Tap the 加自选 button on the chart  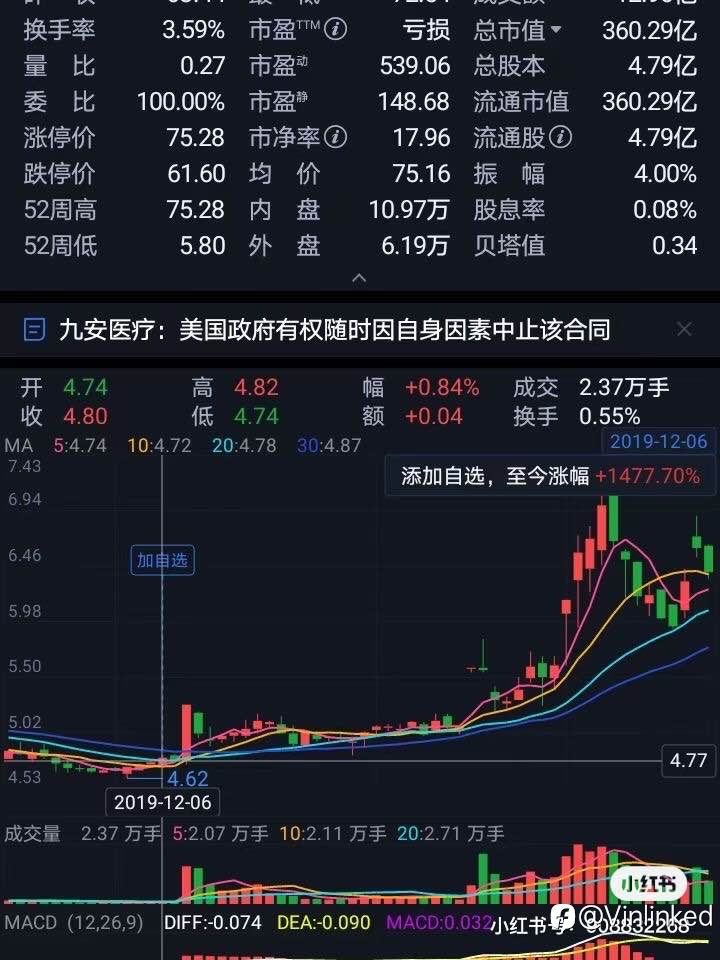pyautogui.click(x=162, y=560)
